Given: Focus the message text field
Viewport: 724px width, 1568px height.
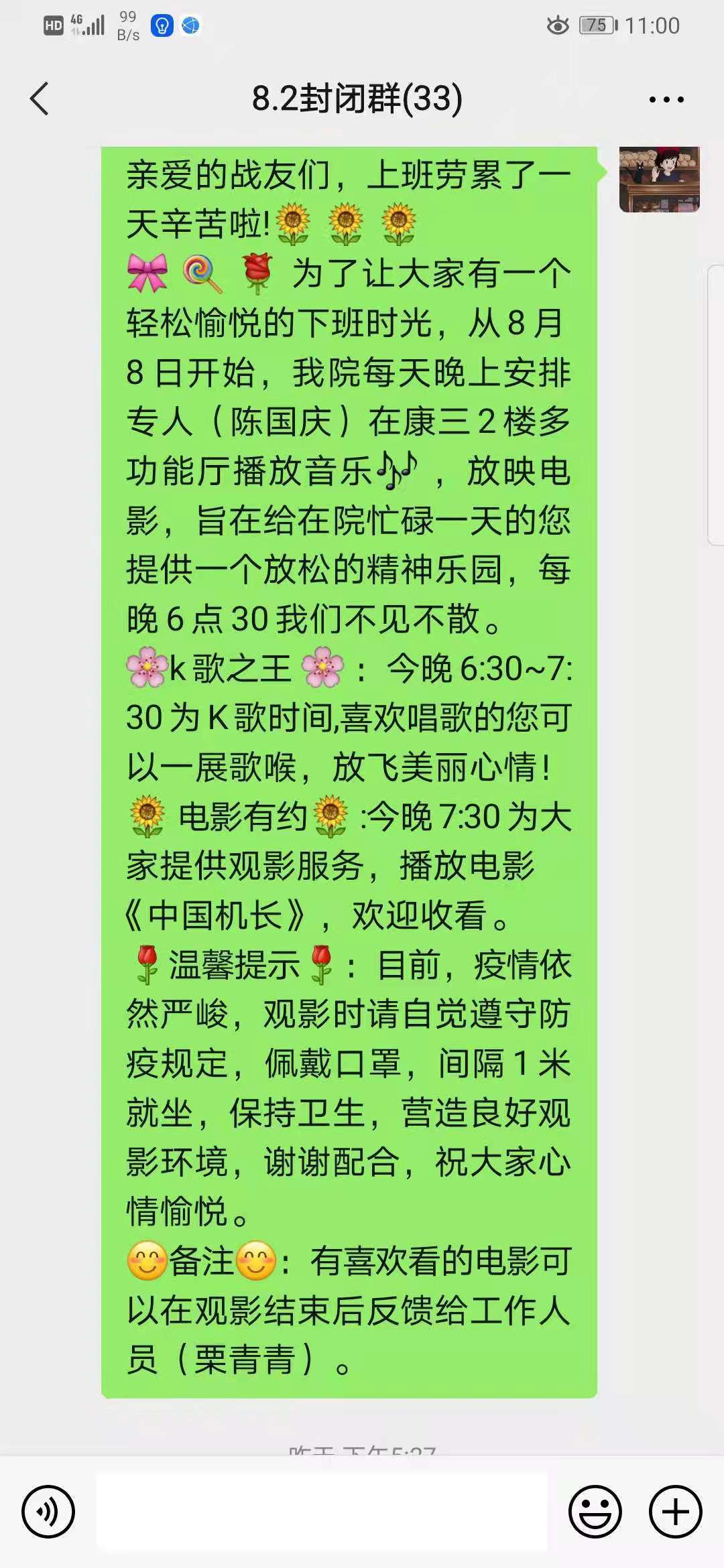Looking at the screenshot, I should pos(322,1512).
